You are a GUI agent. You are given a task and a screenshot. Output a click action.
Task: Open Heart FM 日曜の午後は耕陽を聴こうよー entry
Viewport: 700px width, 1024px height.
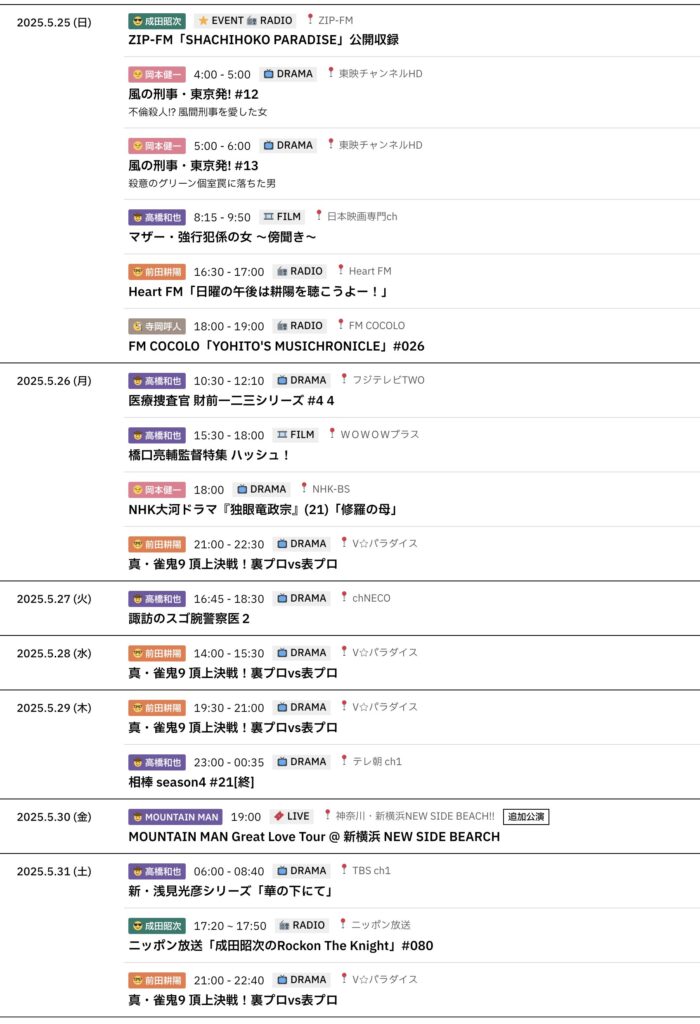(x=258, y=291)
